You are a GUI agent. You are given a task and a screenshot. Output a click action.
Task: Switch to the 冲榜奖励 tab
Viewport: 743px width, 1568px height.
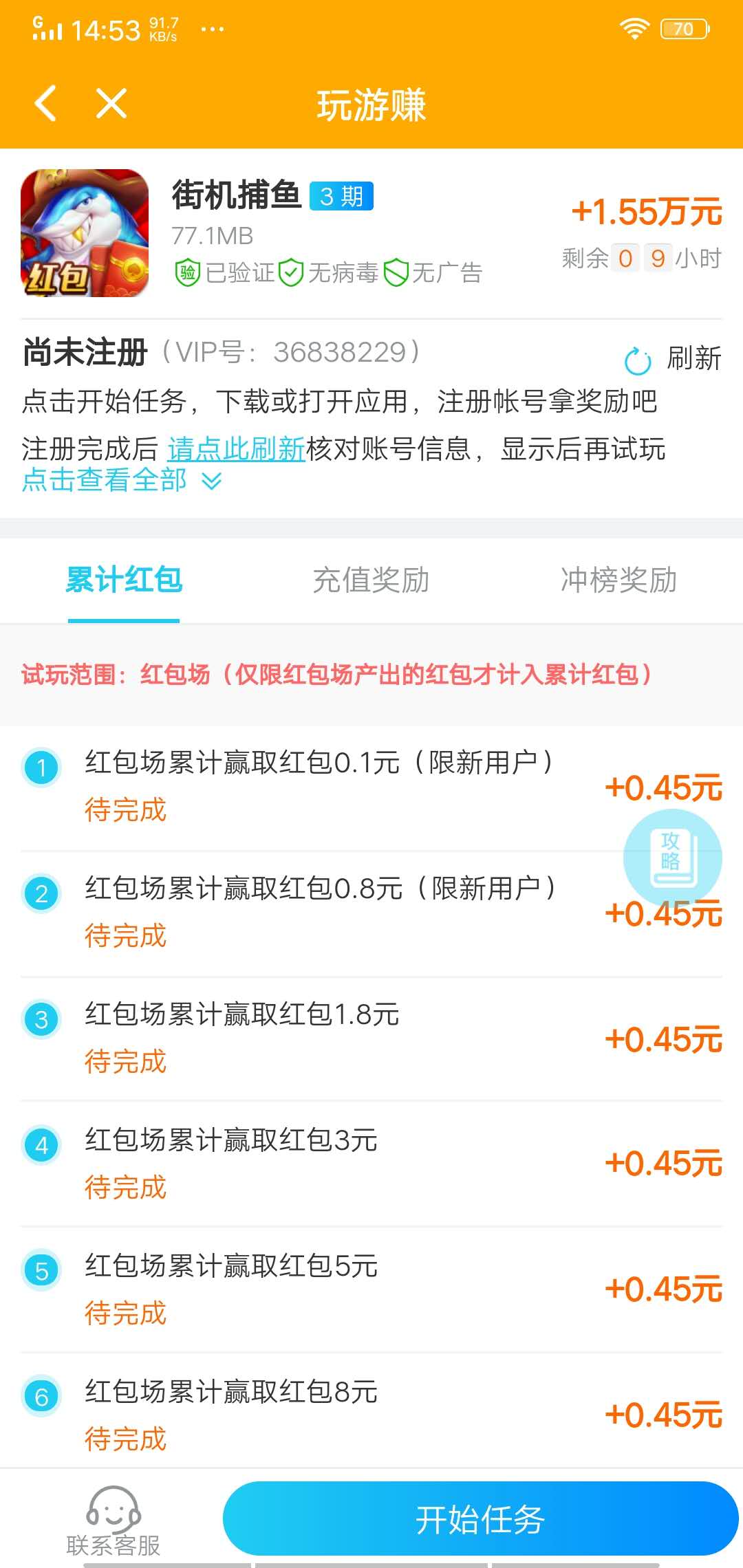click(x=618, y=581)
